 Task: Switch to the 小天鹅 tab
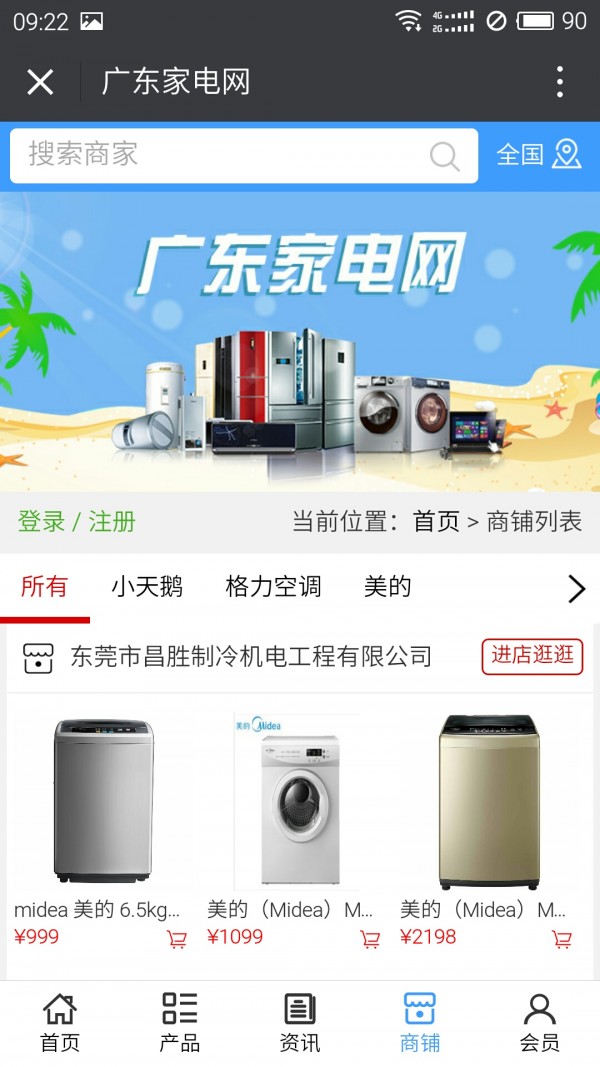147,587
